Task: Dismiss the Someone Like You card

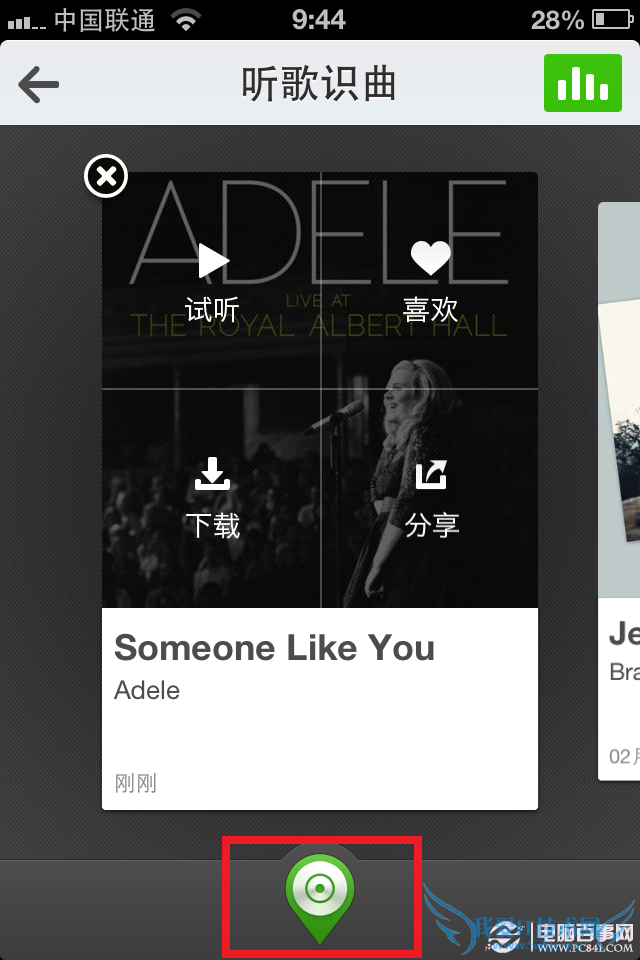Action: [106, 177]
